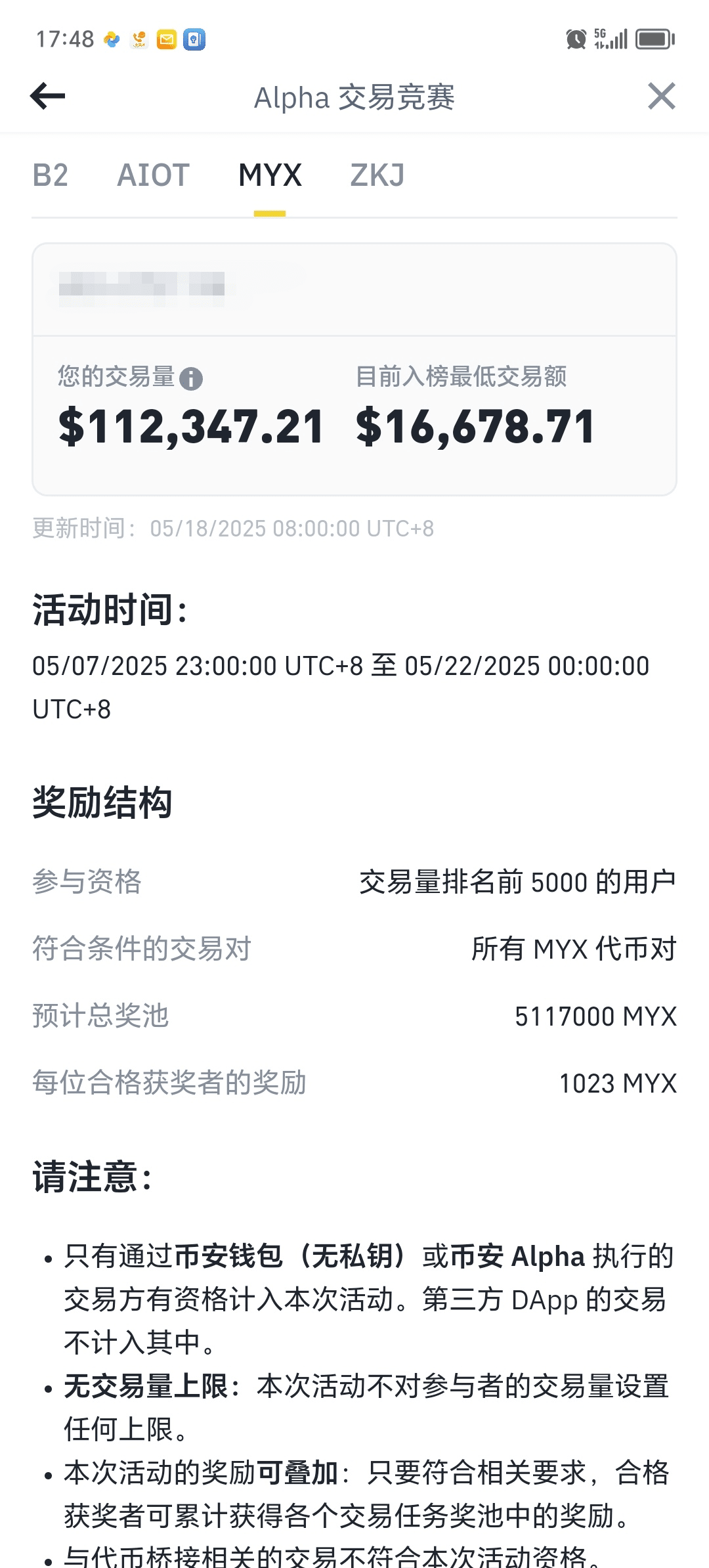This screenshot has width=709, height=1568.
Task: Switch to the AIOT tab
Action: pos(154,176)
